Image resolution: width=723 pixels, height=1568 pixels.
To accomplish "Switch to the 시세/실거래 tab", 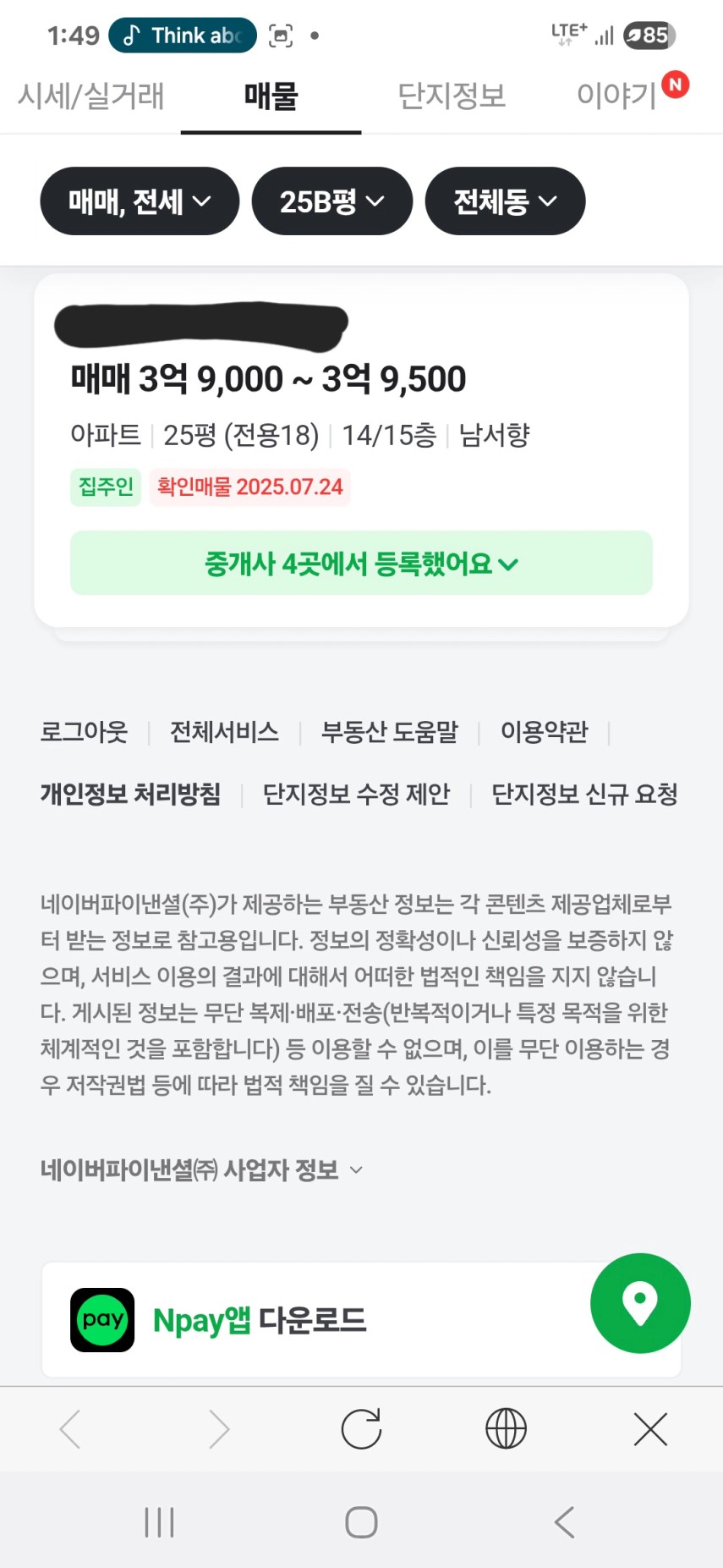I will 90,96.
